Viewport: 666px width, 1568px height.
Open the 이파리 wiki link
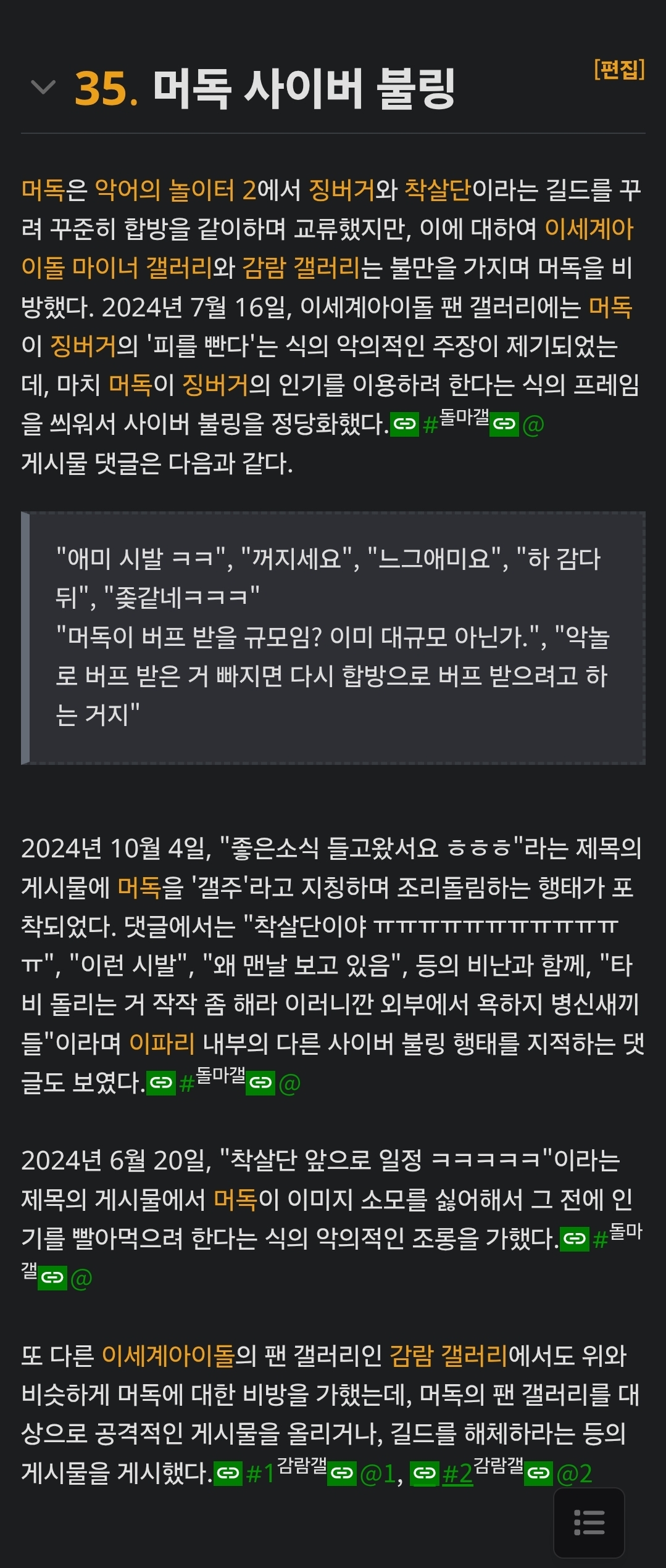pyautogui.click(x=162, y=1043)
